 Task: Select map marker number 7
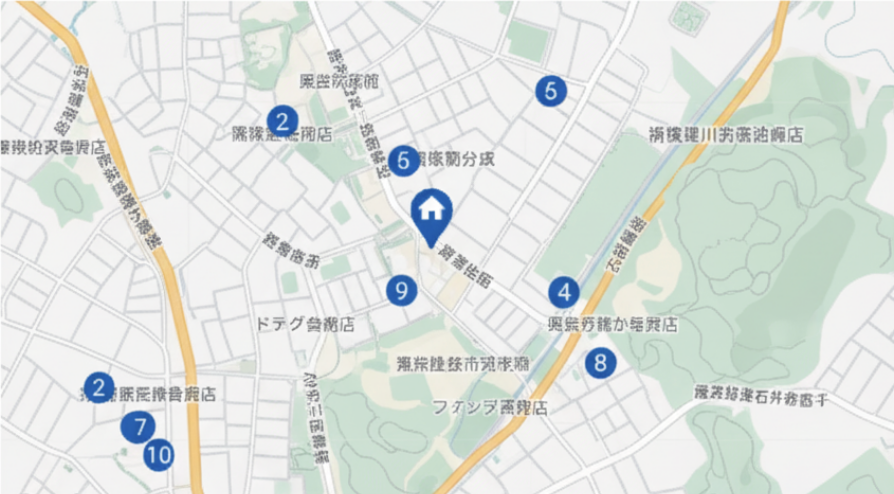(x=138, y=427)
